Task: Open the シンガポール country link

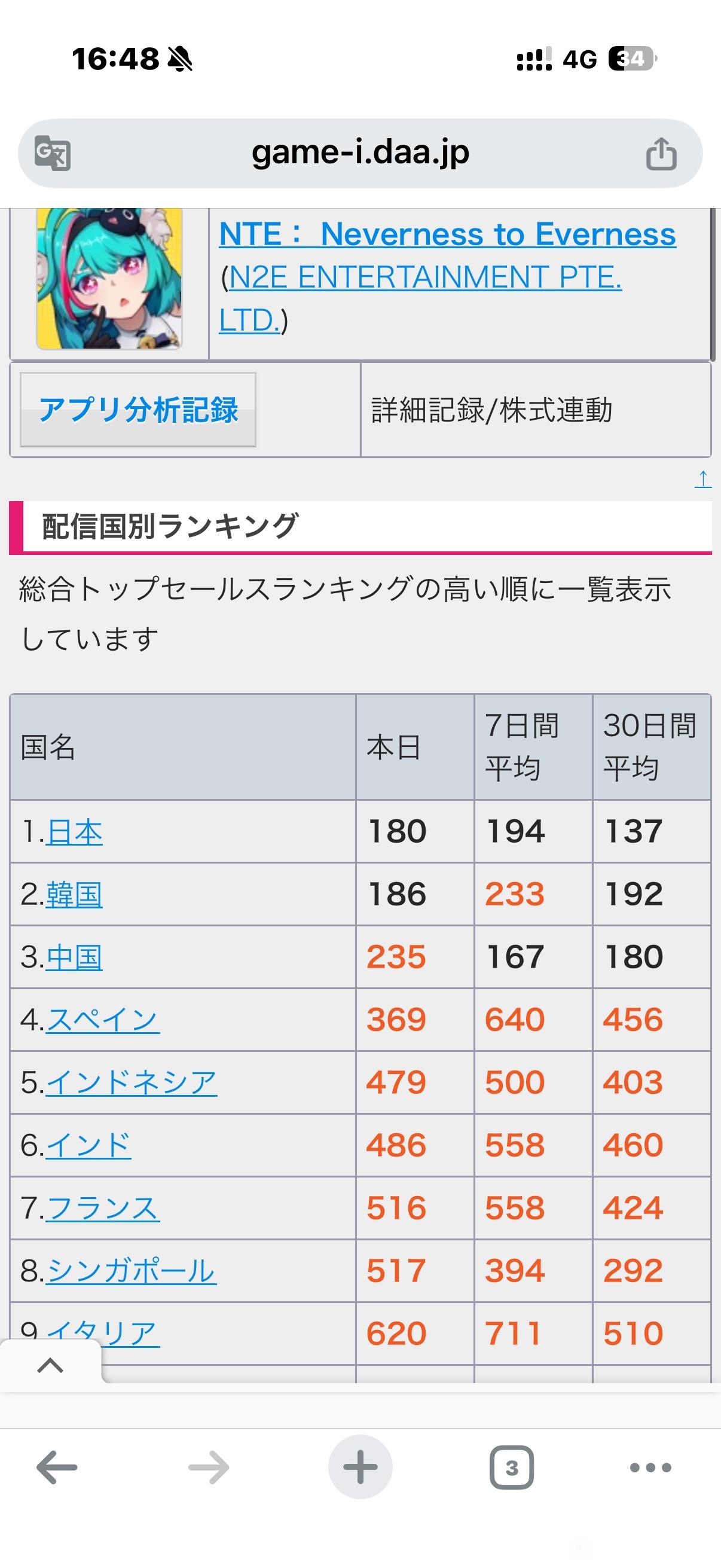Action: [x=132, y=1271]
